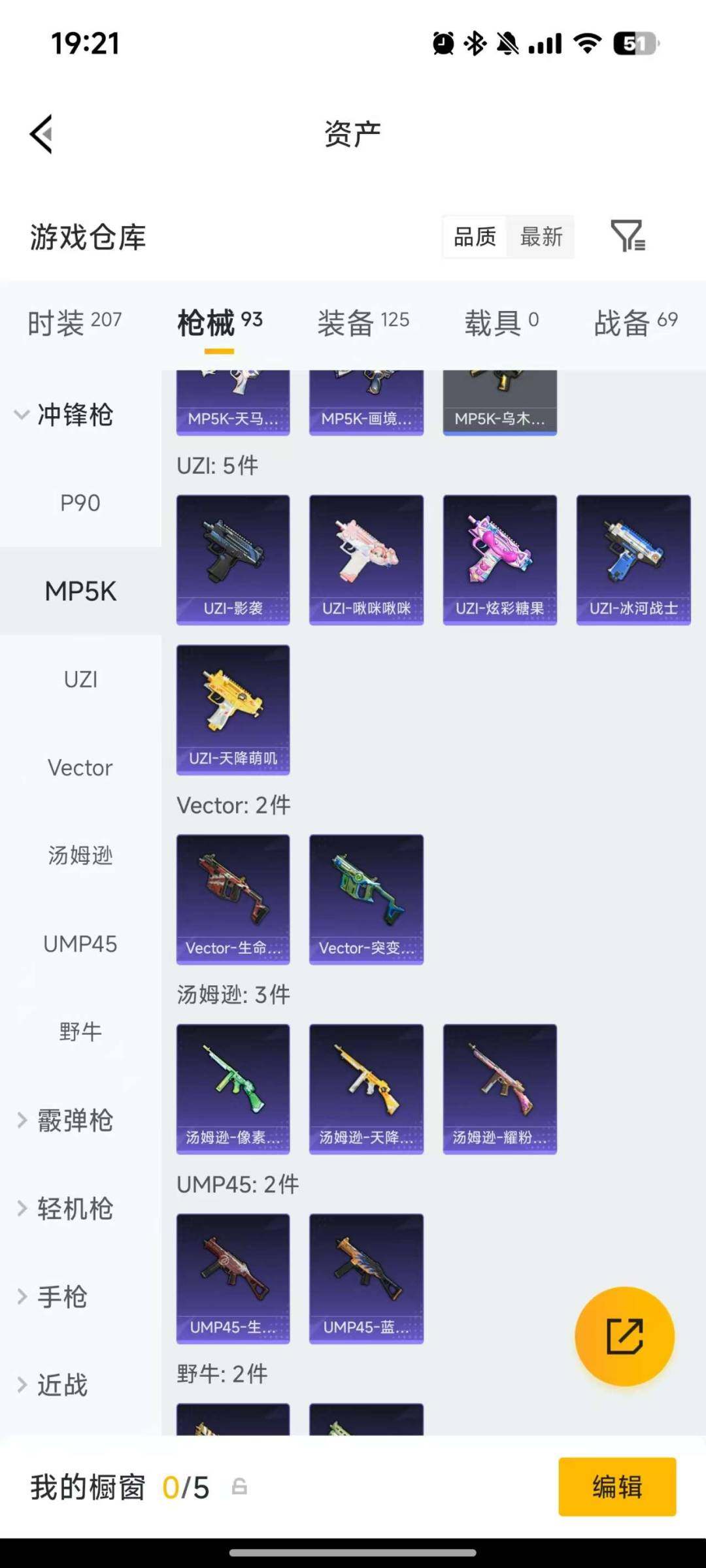Viewport: 706px width, 1568px height.
Task: Expand the 手枪 category
Action: pyautogui.click(x=52, y=1297)
